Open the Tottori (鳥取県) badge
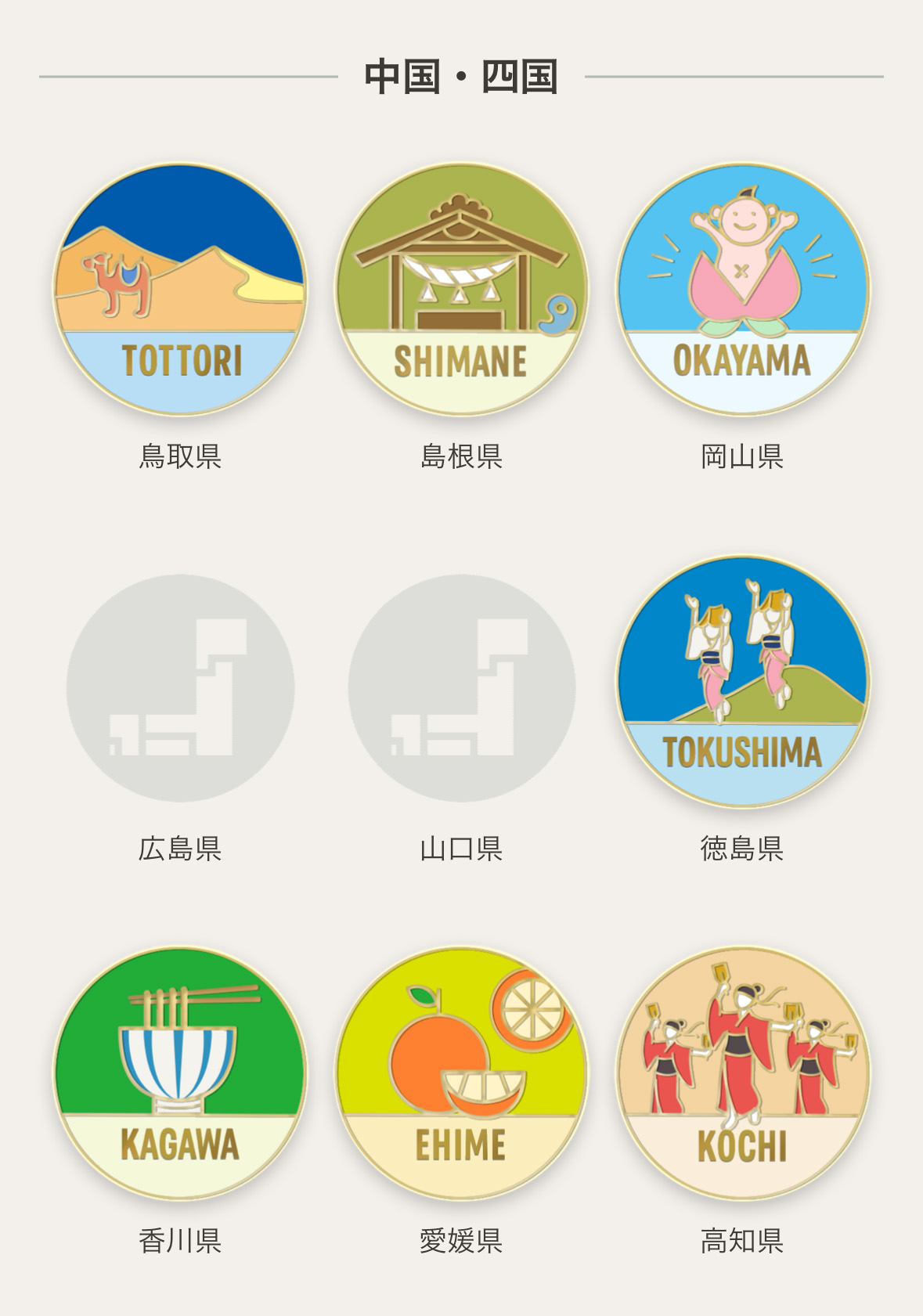 [180, 290]
